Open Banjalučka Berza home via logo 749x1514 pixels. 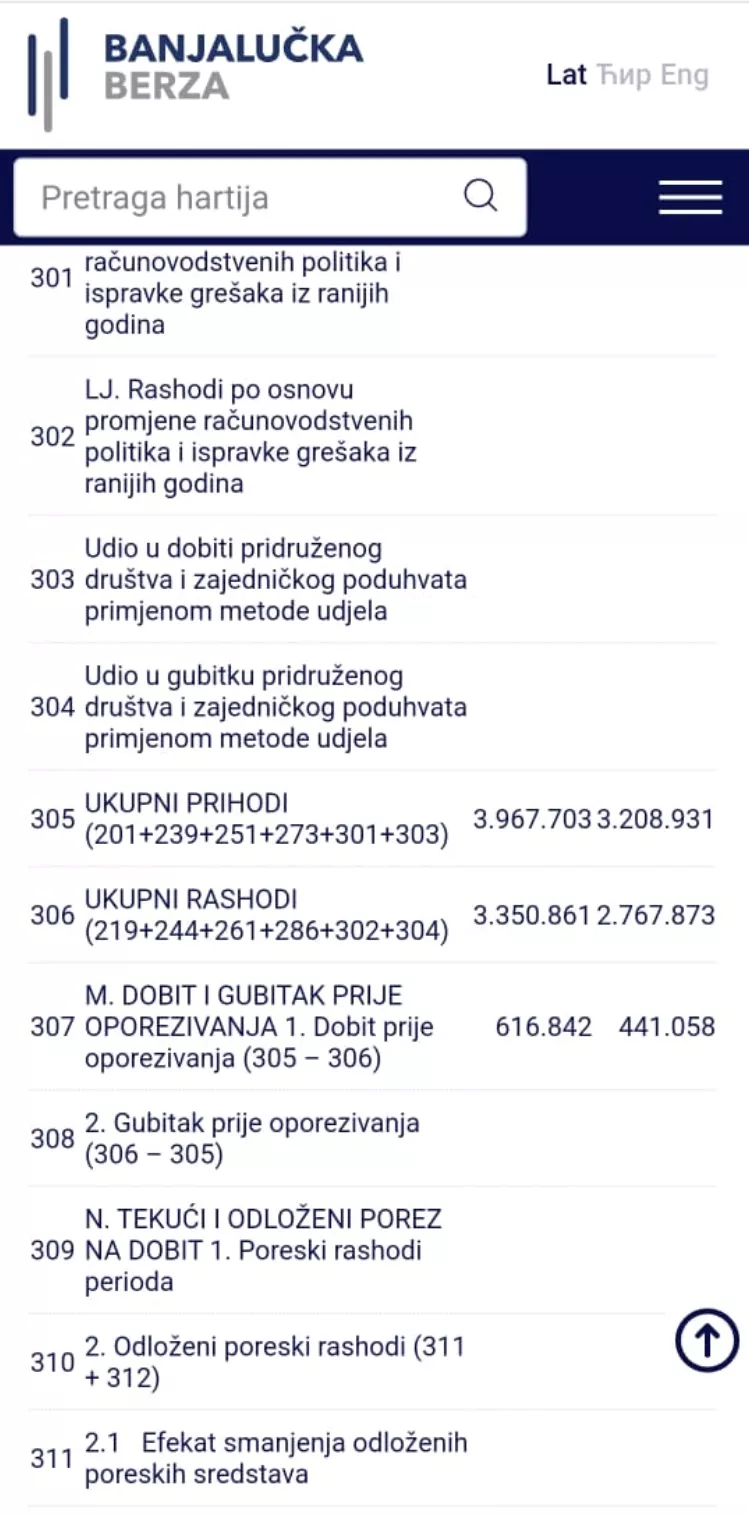[x=195, y=68]
